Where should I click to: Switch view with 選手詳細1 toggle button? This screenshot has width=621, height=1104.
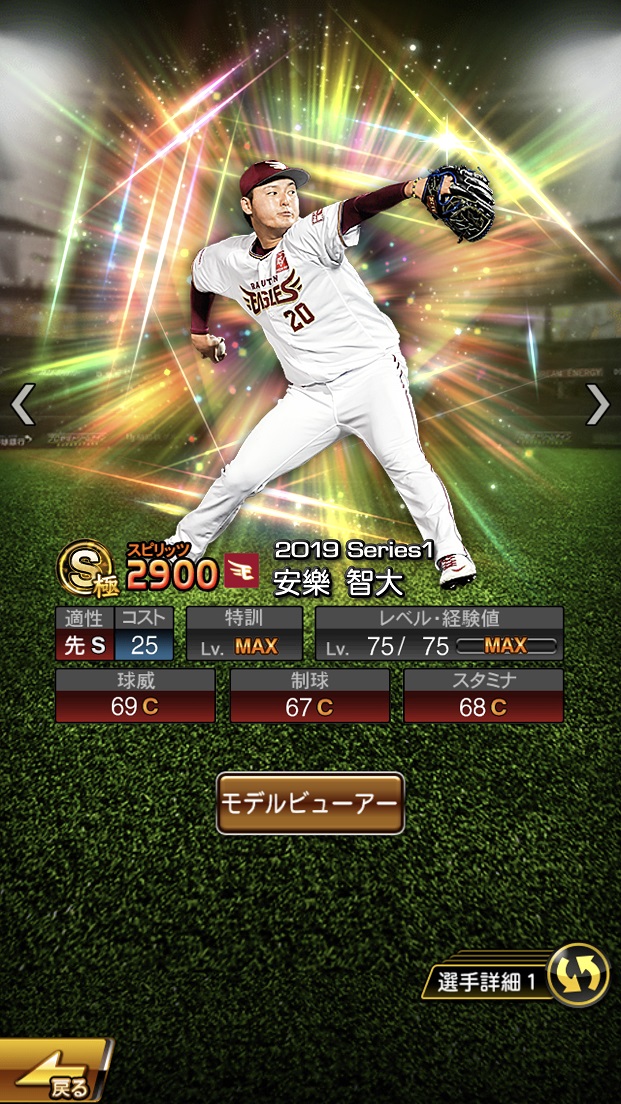pyautogui.click(x=578, y=975)
